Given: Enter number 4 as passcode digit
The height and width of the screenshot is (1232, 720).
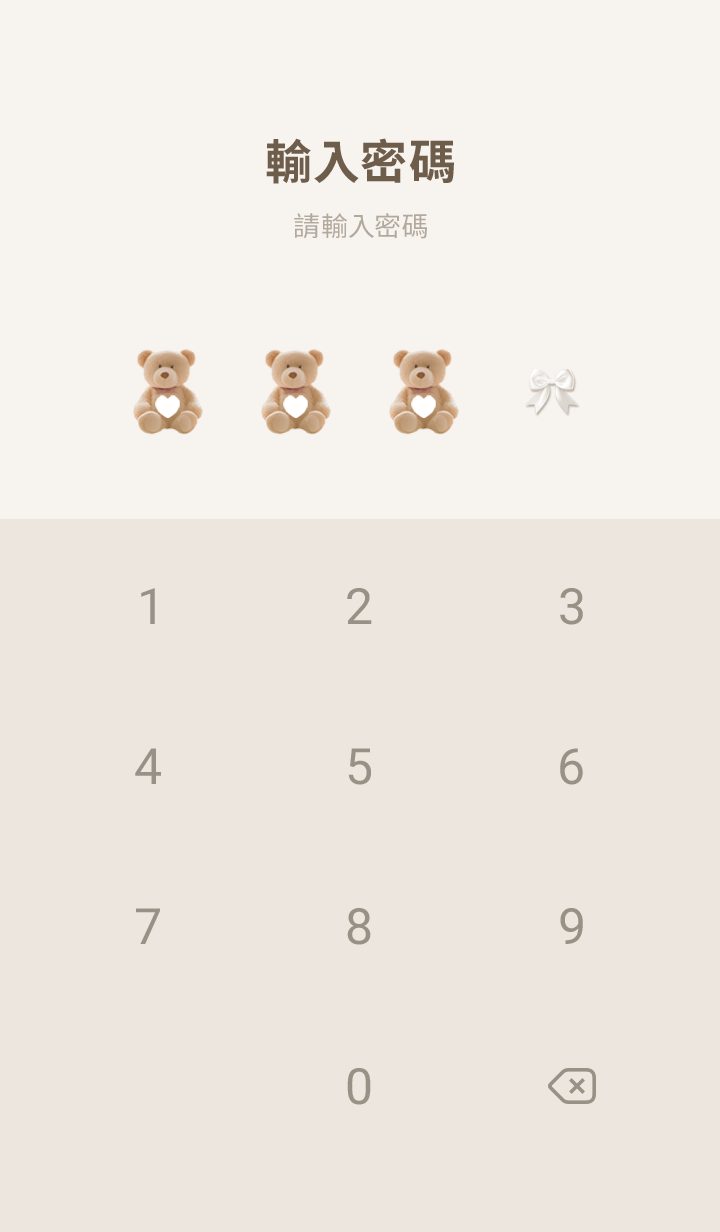Looking at the screenshot, I should point(148,767).
